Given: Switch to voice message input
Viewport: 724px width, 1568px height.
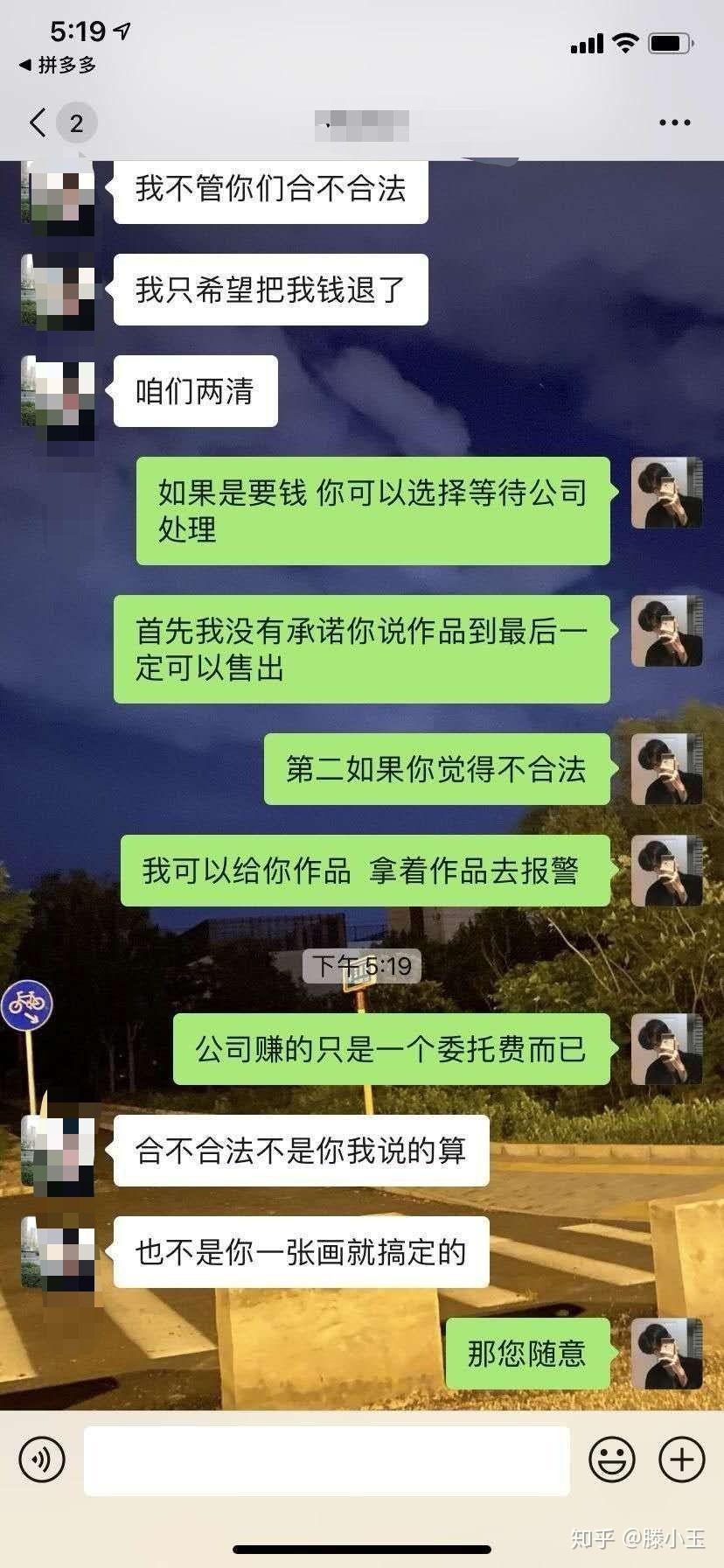Looking at the screenshot, I should (42, 1459).
